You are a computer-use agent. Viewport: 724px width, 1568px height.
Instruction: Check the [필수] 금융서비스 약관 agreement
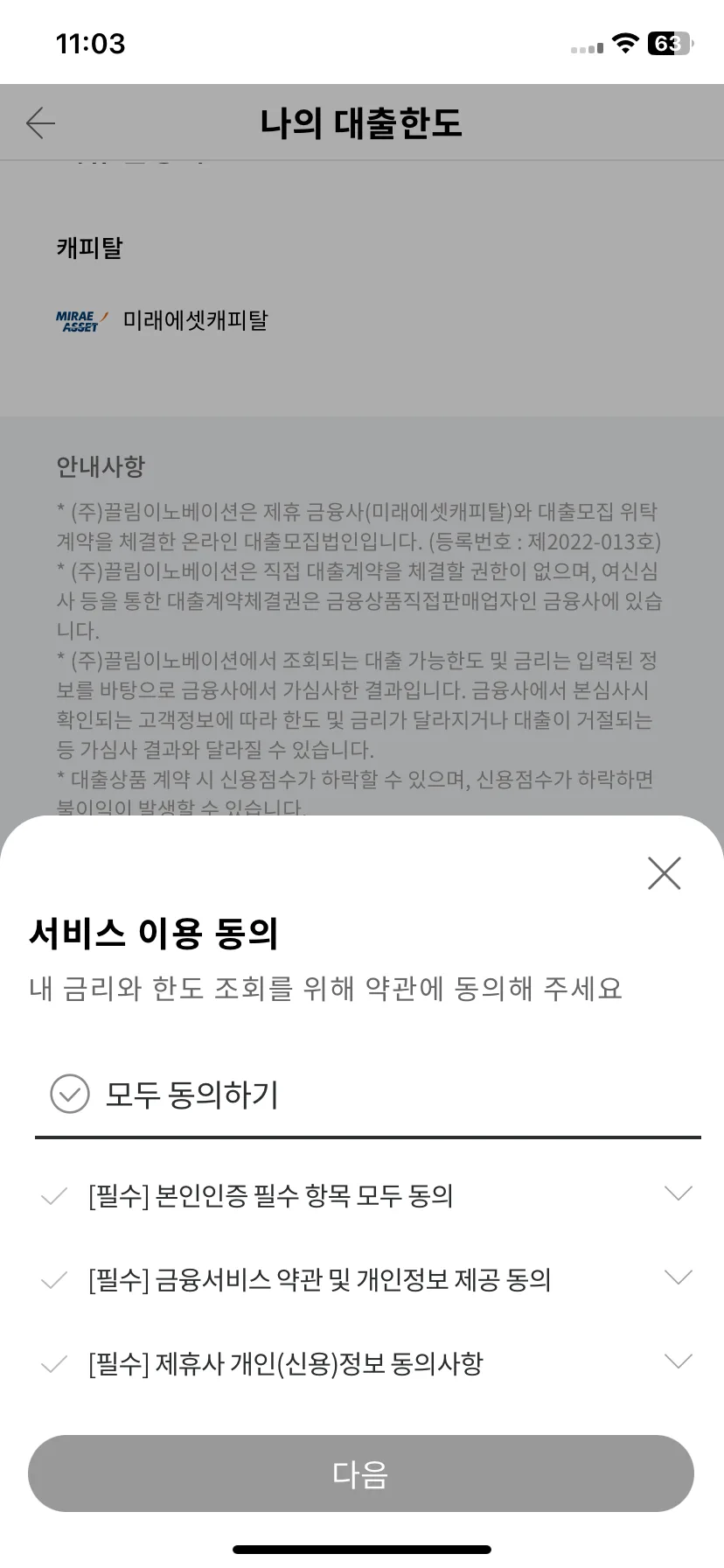coord(52,1280)
